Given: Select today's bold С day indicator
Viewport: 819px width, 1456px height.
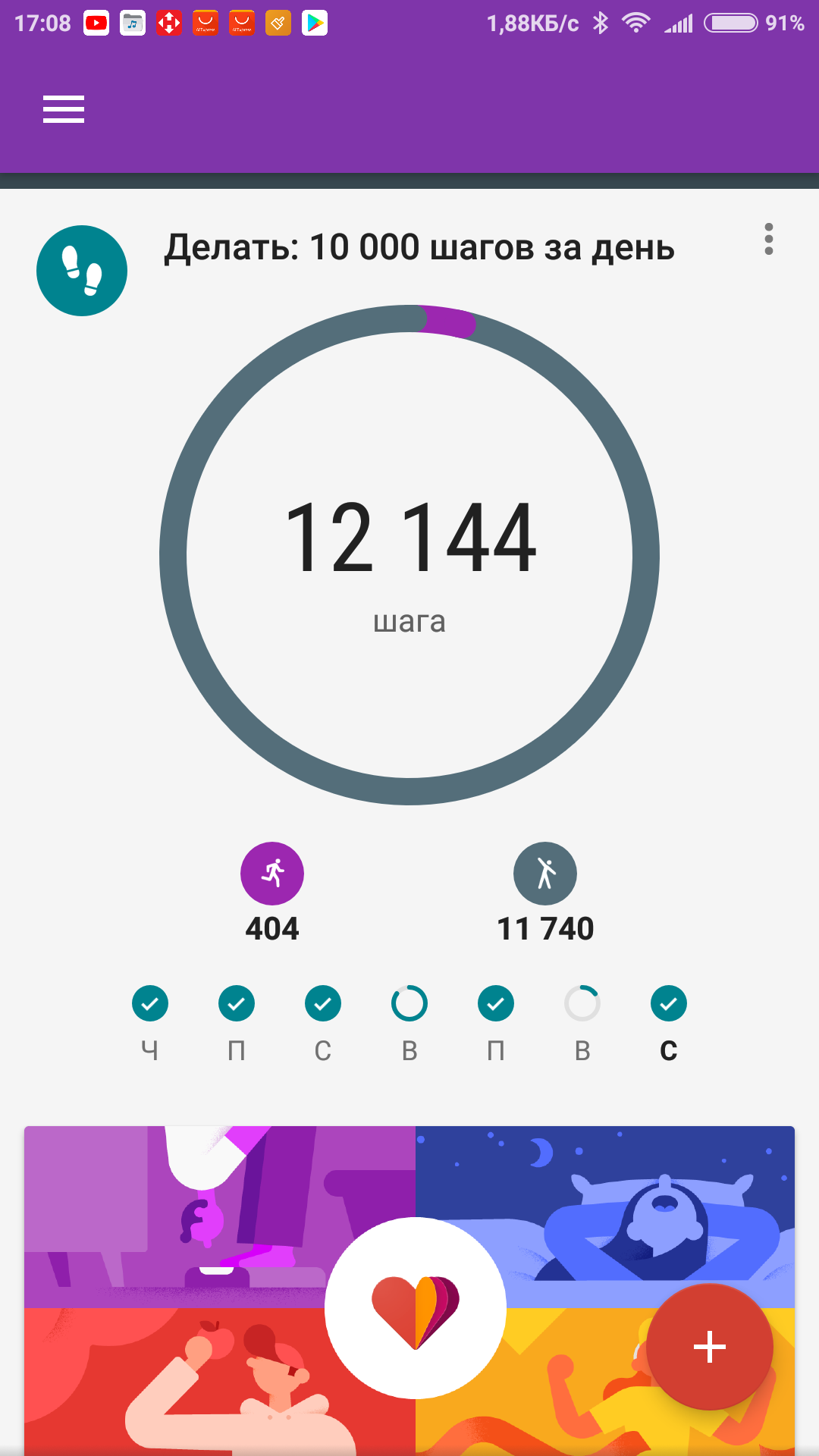Looking at the screenshot, I should pos(668,1004).
